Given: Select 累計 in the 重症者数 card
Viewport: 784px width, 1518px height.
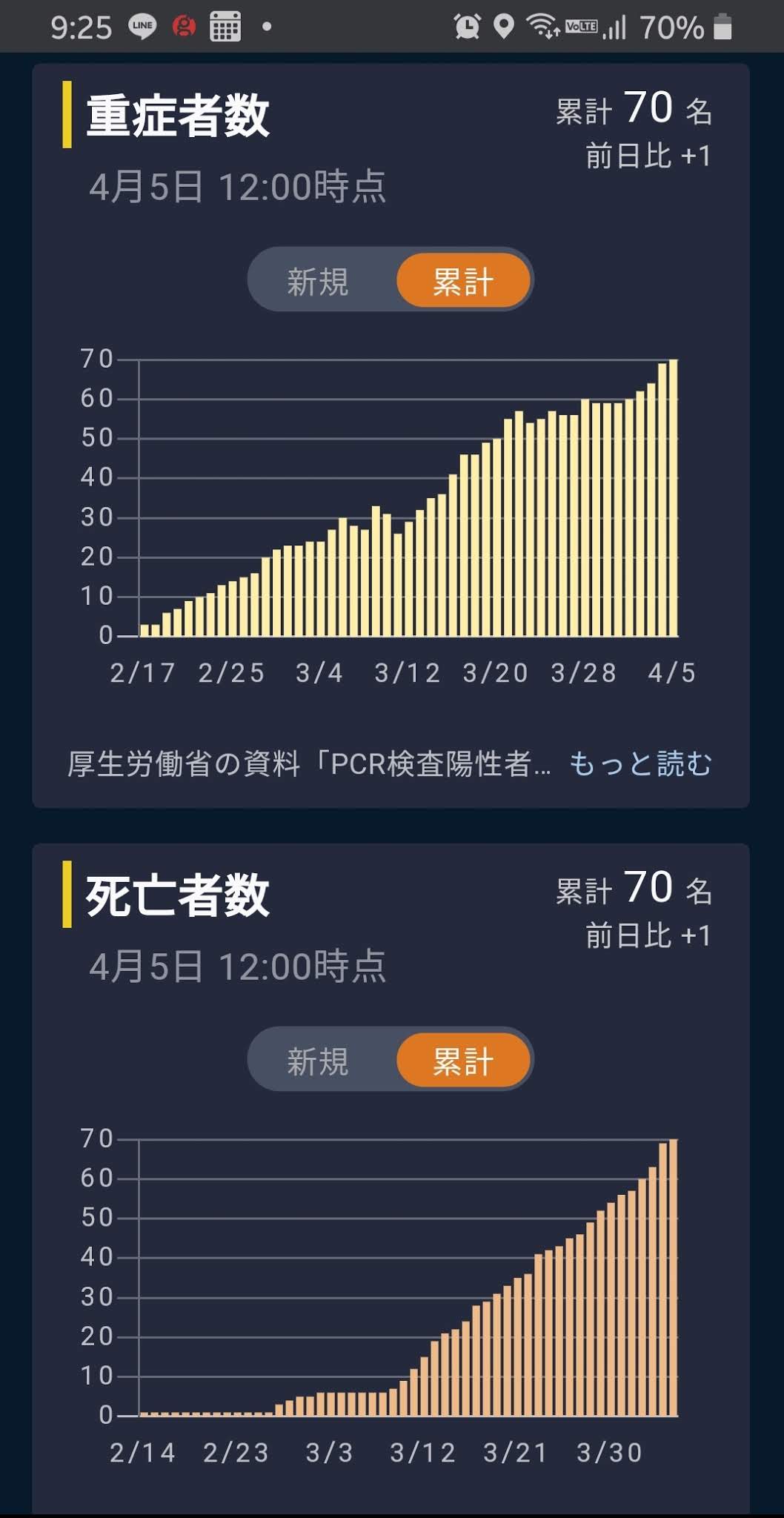Looking at the screenshot, I should (463, 281).
